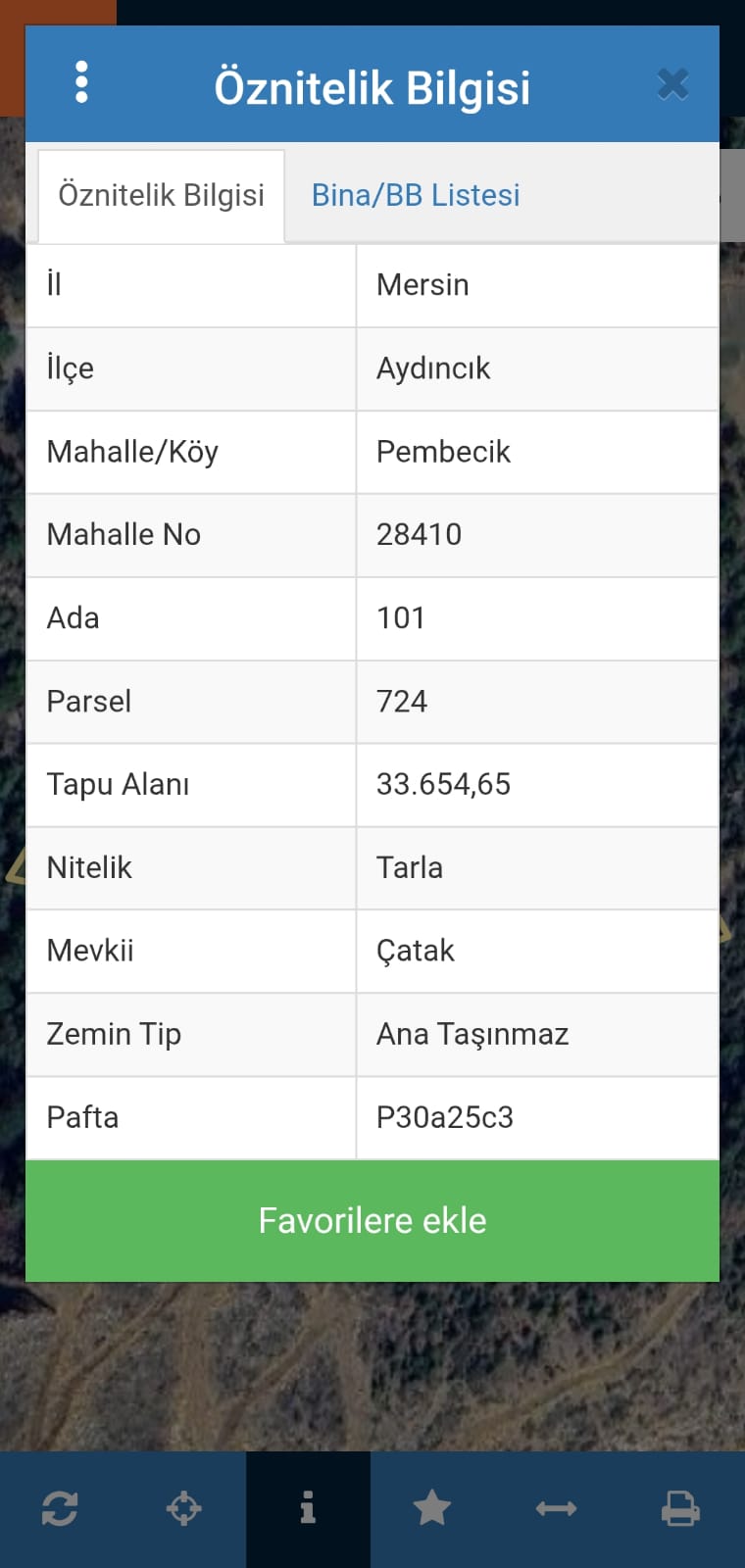Tap the Favorilere ekle button
This screenshot has width=745, height=1568.
(x=372, y=1220)
